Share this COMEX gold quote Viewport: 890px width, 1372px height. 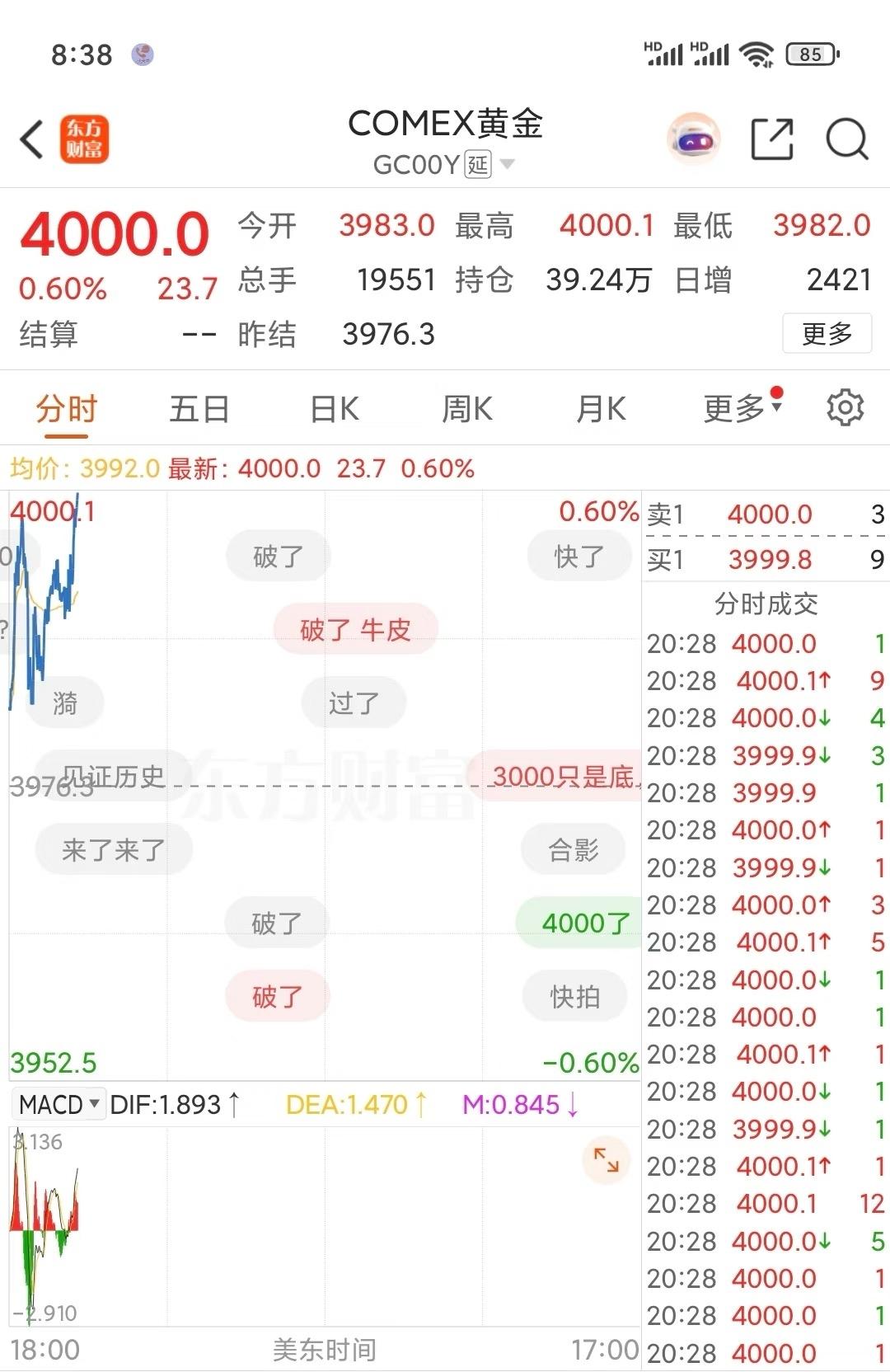[772, 139]
